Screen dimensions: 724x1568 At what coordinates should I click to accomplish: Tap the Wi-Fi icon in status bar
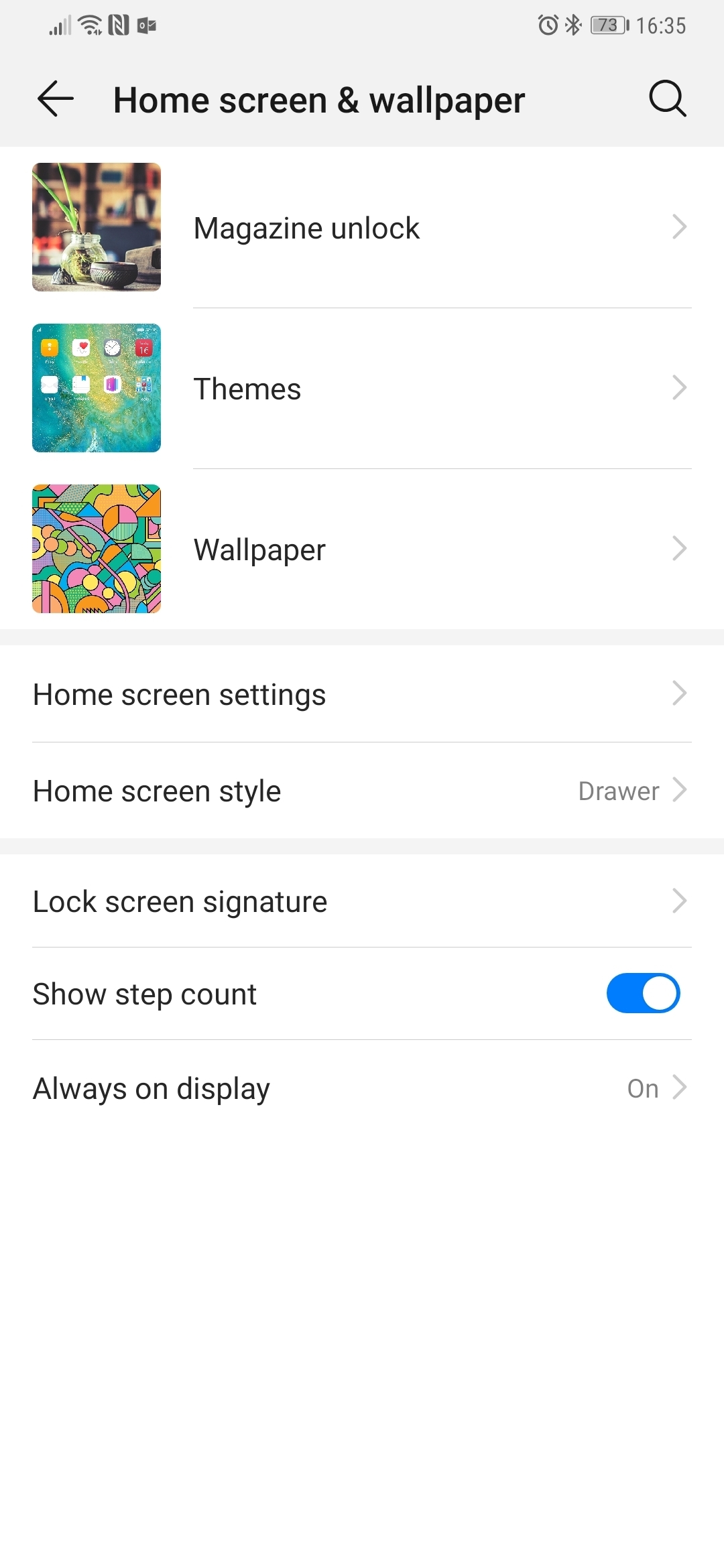tap(88, 25)
